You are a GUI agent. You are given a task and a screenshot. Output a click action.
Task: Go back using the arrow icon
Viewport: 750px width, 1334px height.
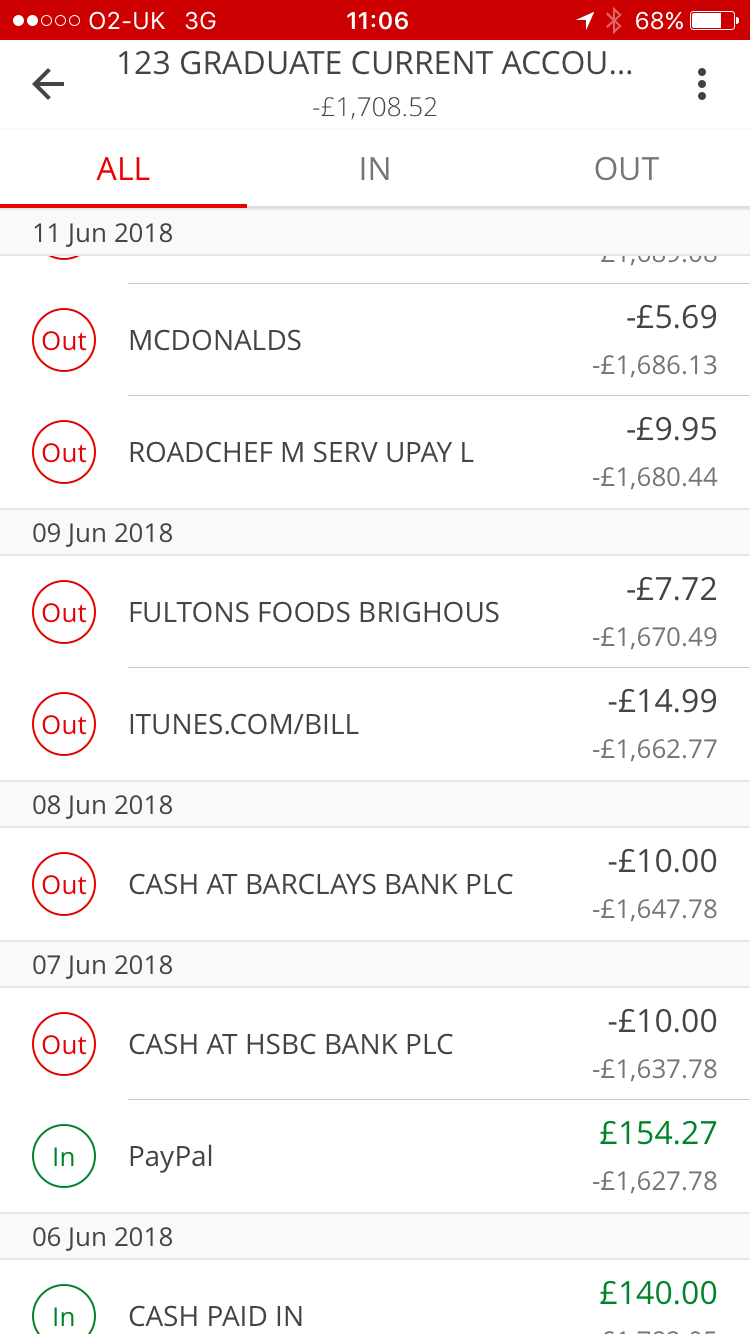[x=48, y=85]
